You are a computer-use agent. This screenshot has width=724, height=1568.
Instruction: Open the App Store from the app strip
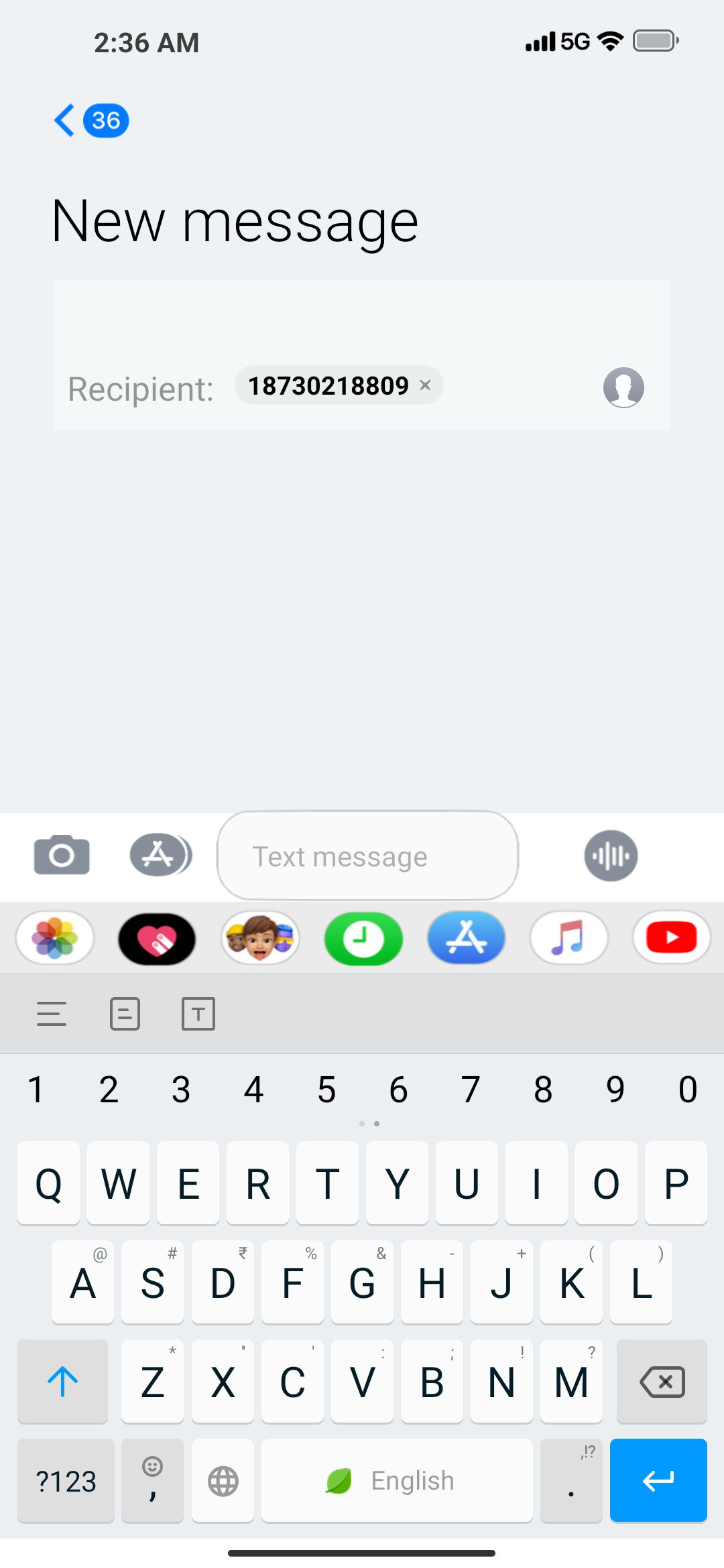coord(467,938)
